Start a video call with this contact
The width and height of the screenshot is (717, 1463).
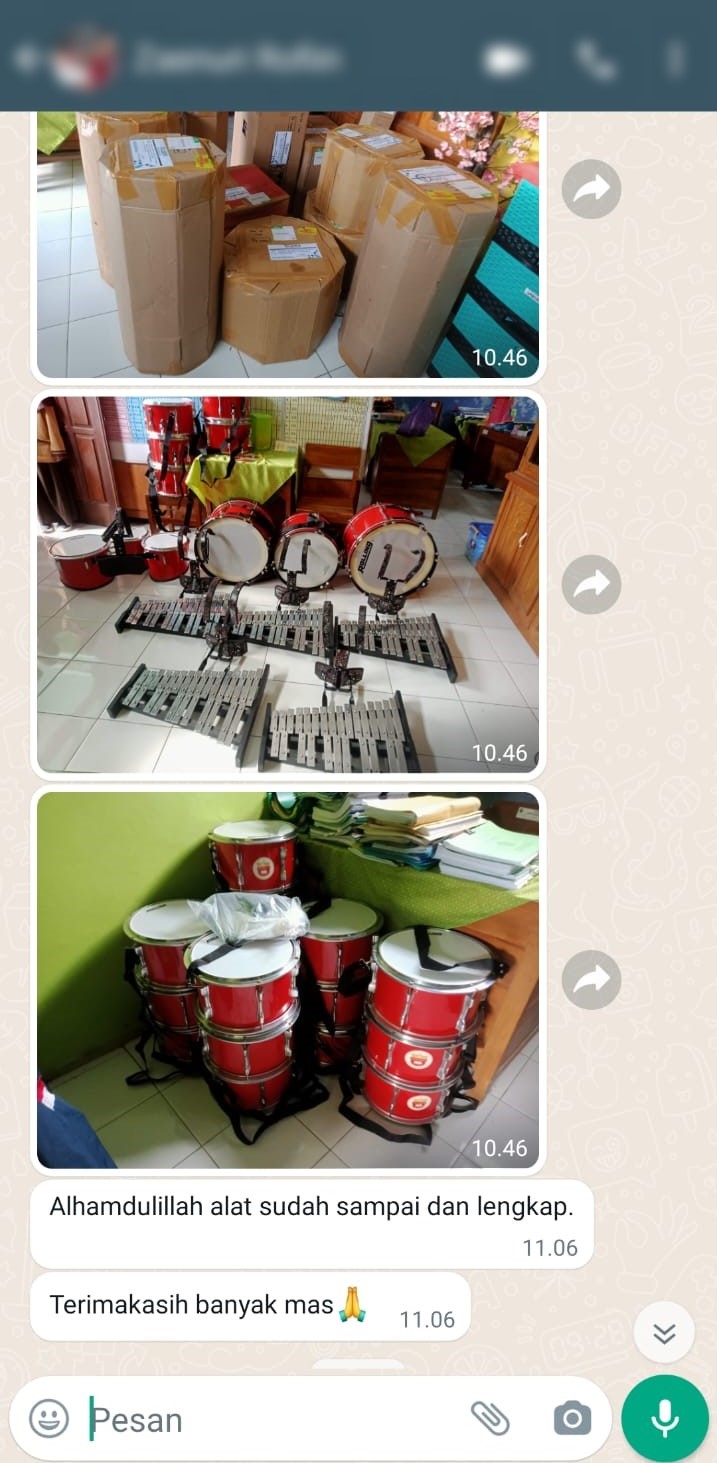pos(506,60)
